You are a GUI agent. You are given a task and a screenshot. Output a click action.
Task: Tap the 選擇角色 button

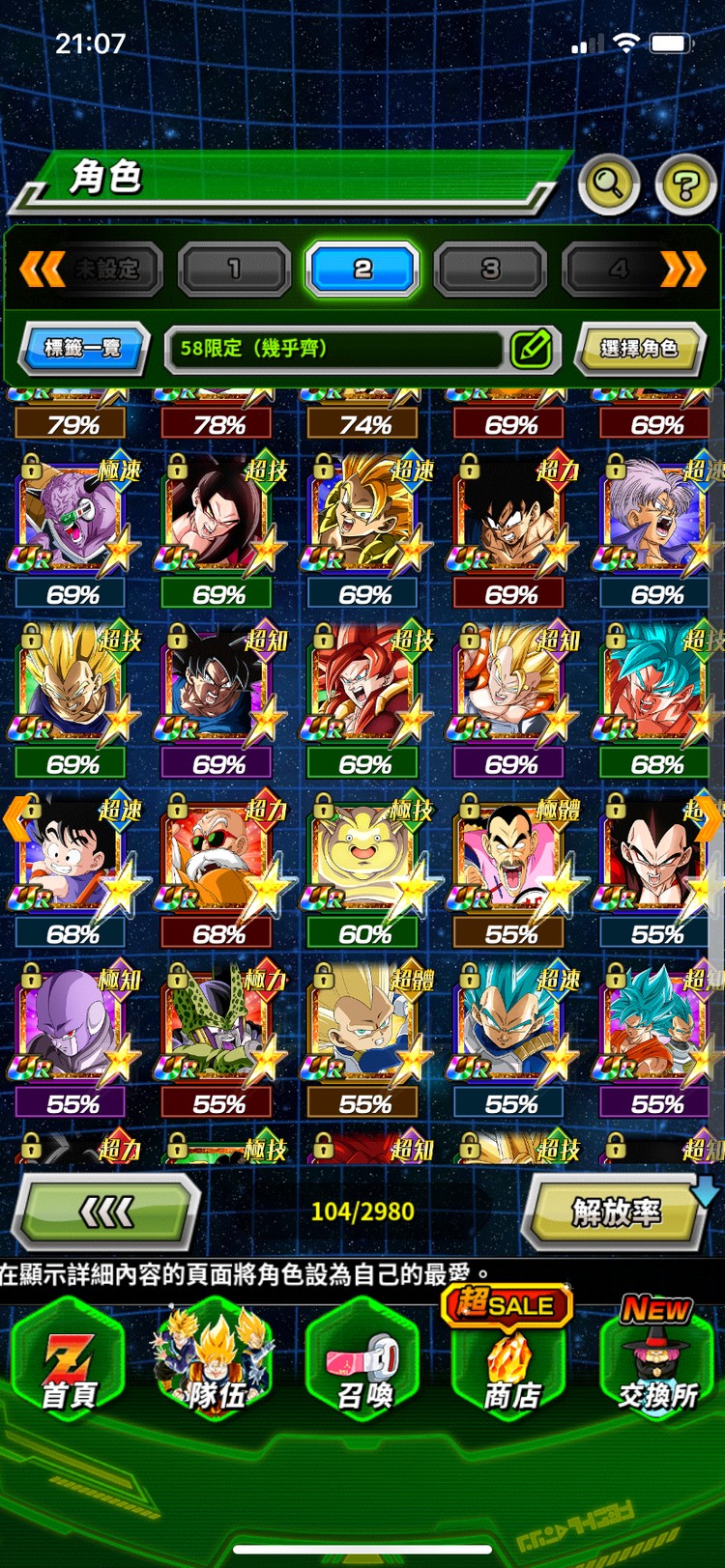click(639, 348)
